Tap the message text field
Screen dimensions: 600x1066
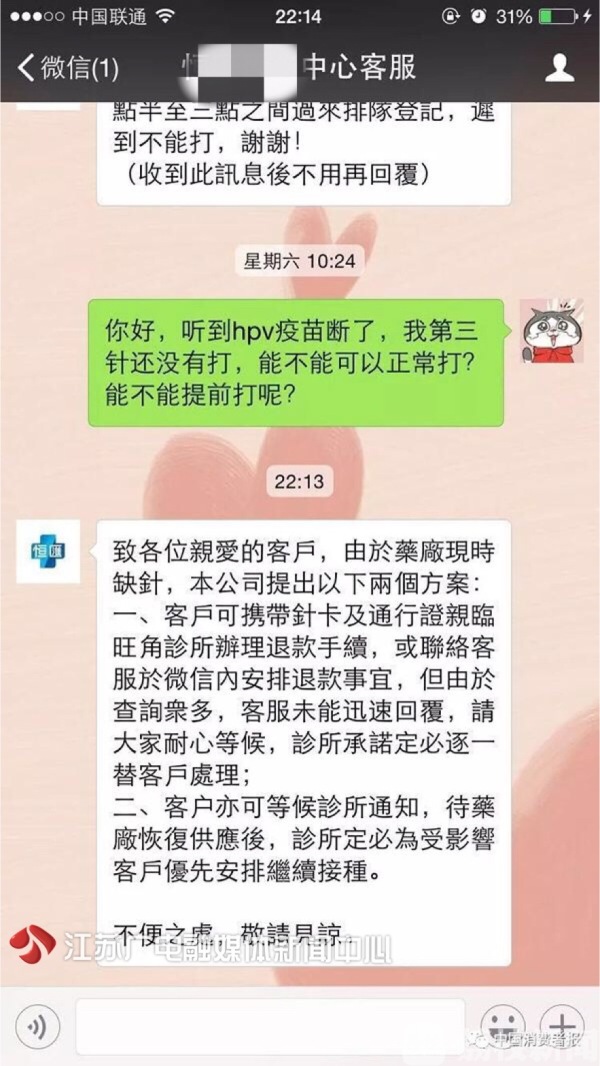[x=270, y=1026]
